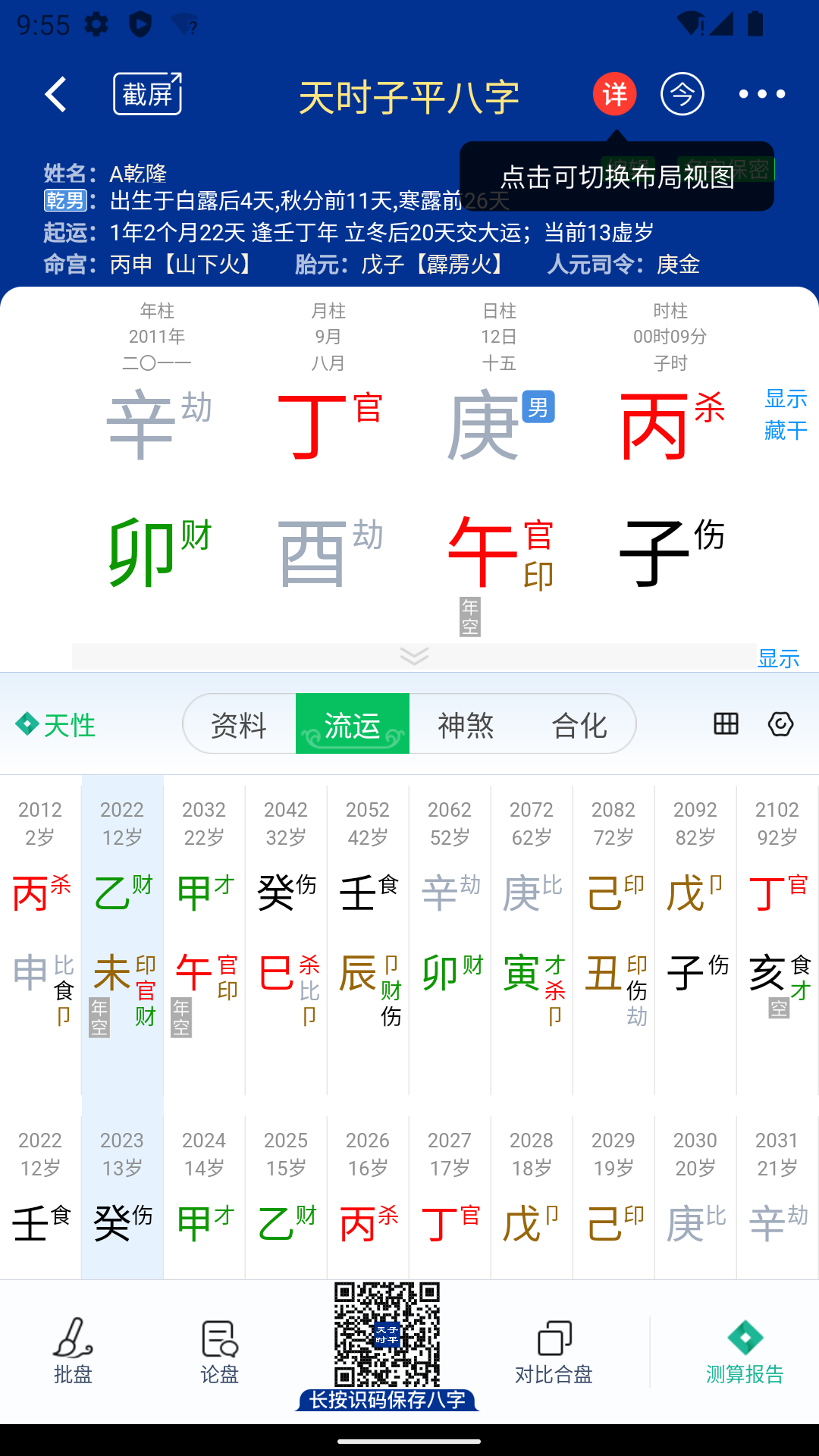Select the 流运 tab
The image size is (819, 1456).
pos(353,725)
